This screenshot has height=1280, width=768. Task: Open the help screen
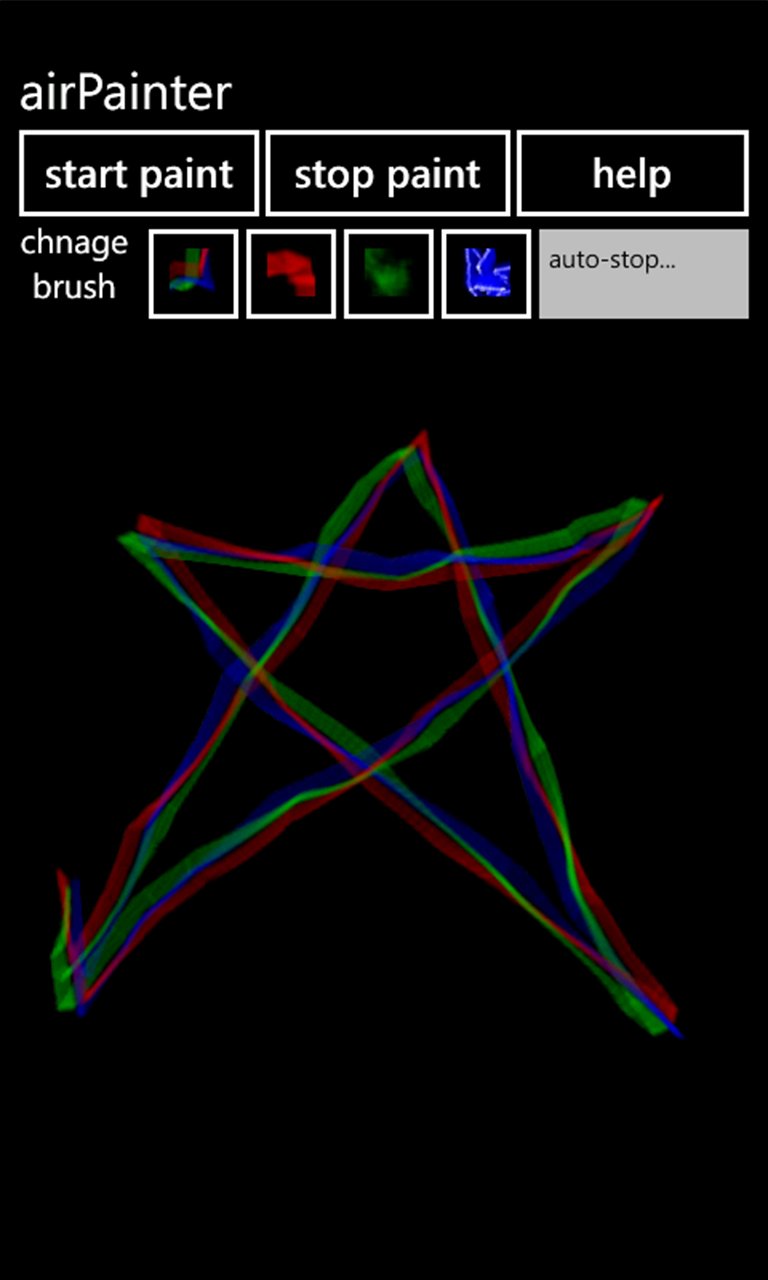[x=632, y=173]
